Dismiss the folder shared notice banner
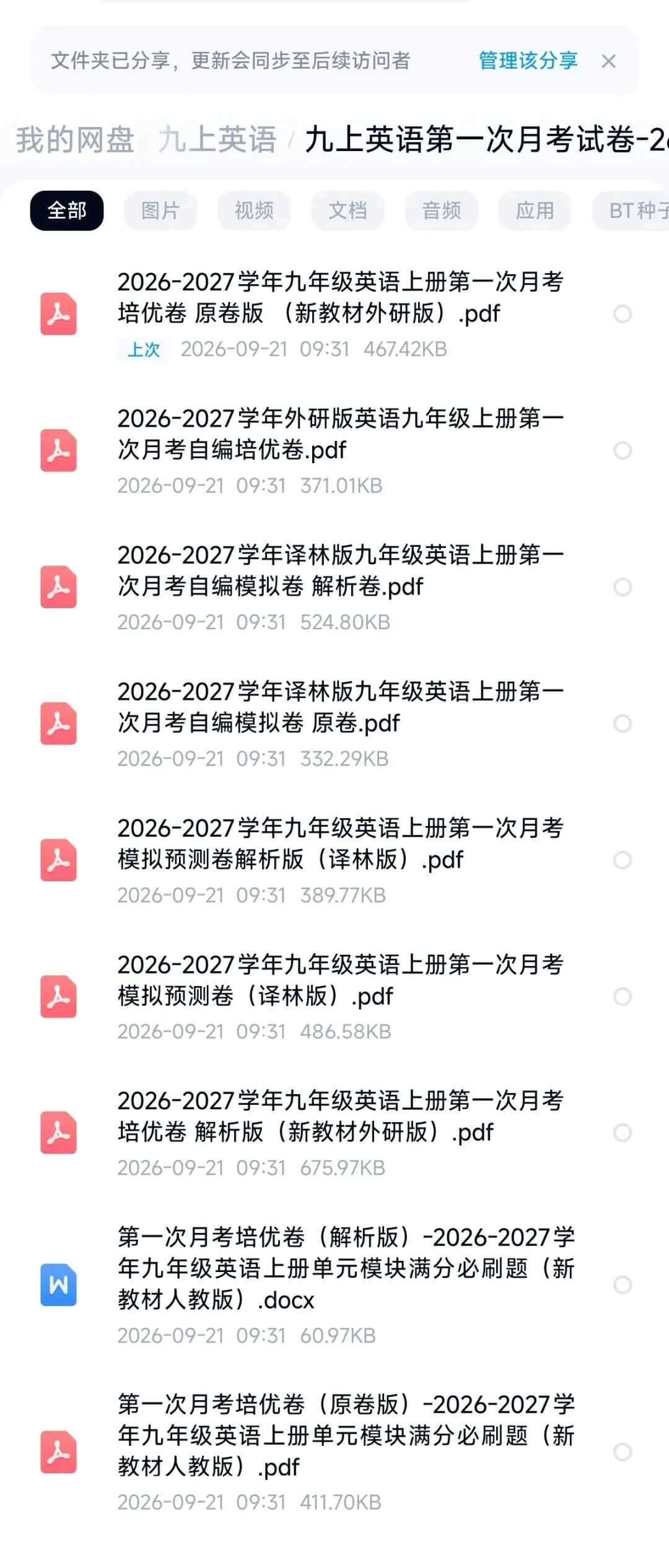 coord(609,61)
